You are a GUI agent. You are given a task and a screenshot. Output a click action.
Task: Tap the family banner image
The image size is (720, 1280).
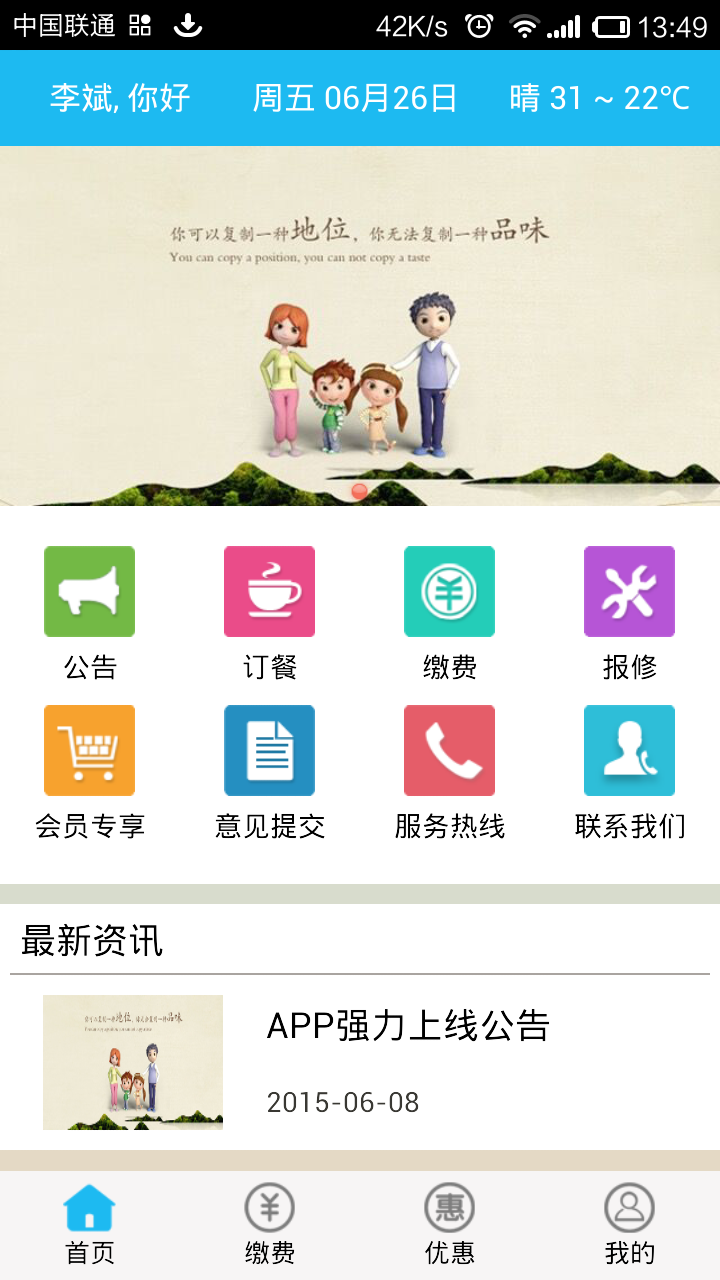(x=360, y=326)
